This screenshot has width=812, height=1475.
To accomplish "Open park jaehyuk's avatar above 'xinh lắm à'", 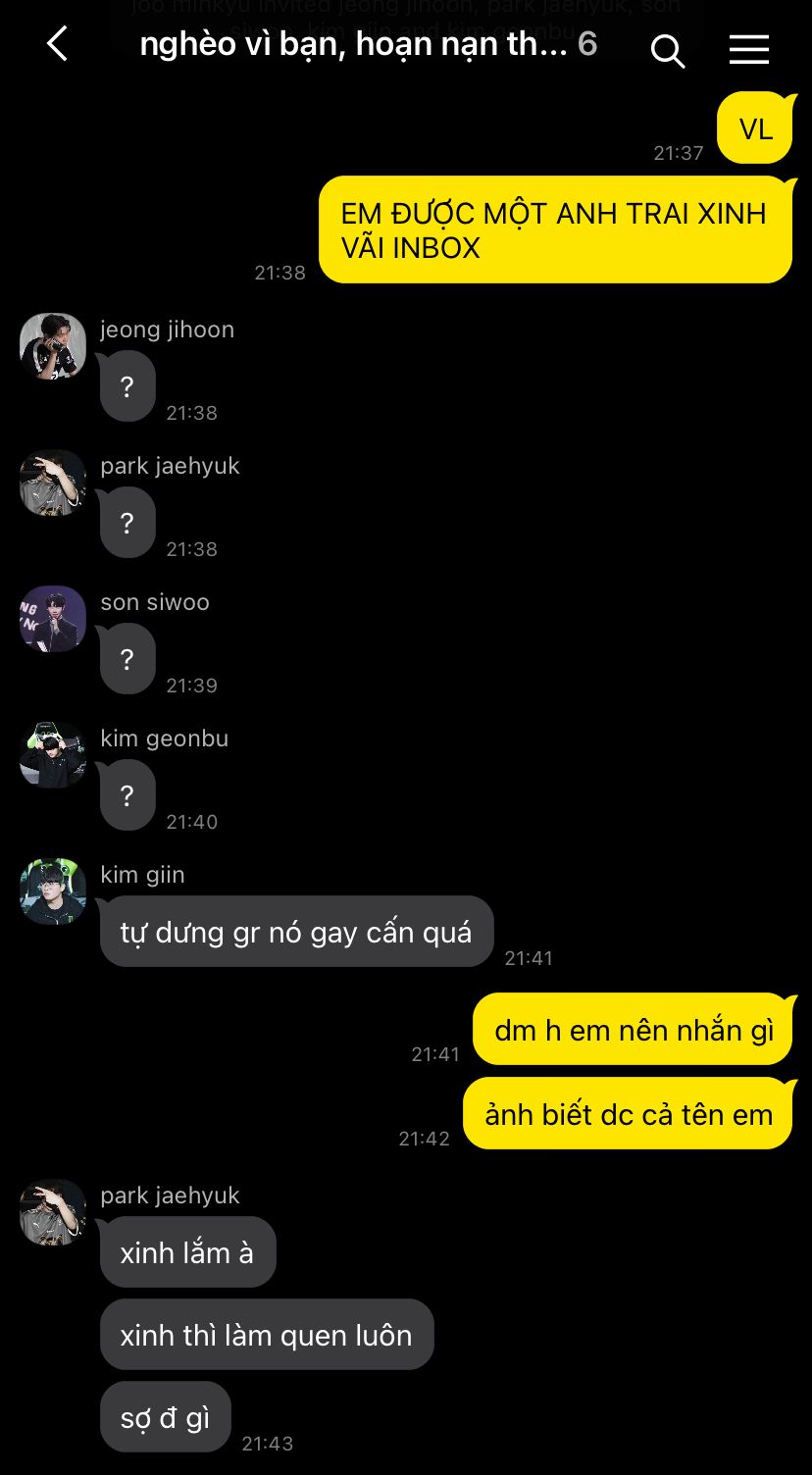I will tap(53, 1212).
